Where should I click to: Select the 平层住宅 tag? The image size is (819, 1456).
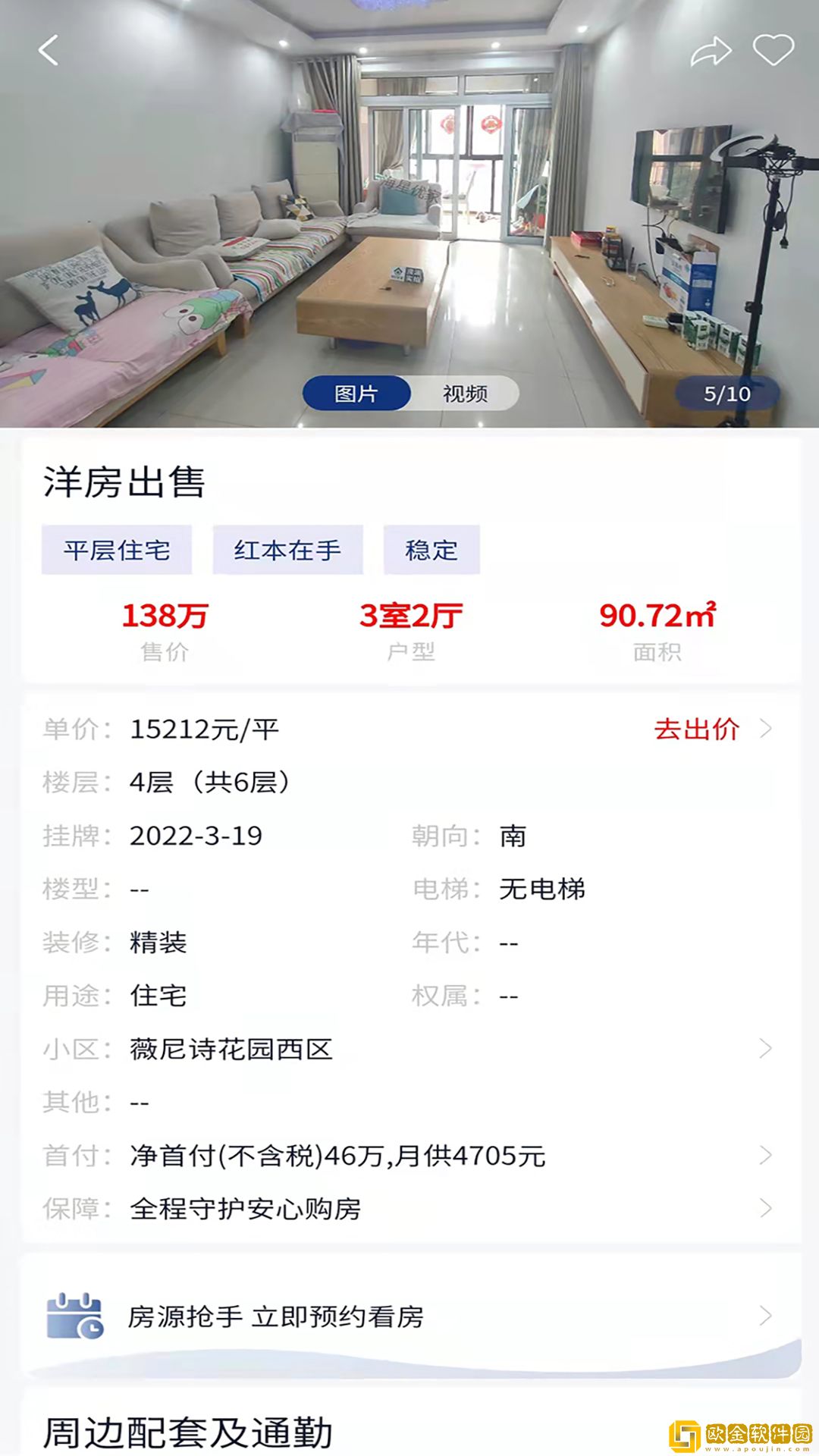click(x=117, y=551)
